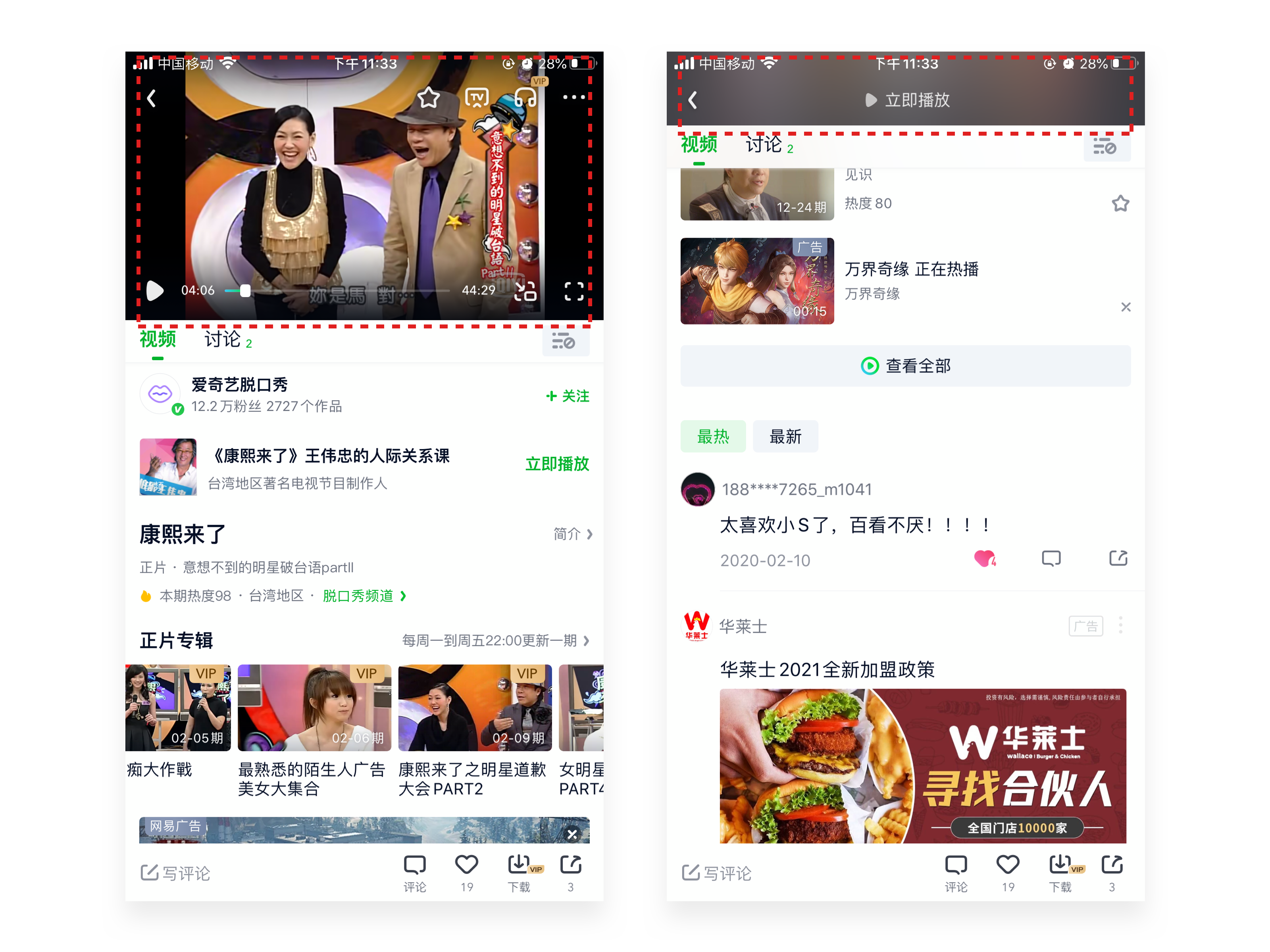Dismiss the 网易广告 banner

pos(572,834)
